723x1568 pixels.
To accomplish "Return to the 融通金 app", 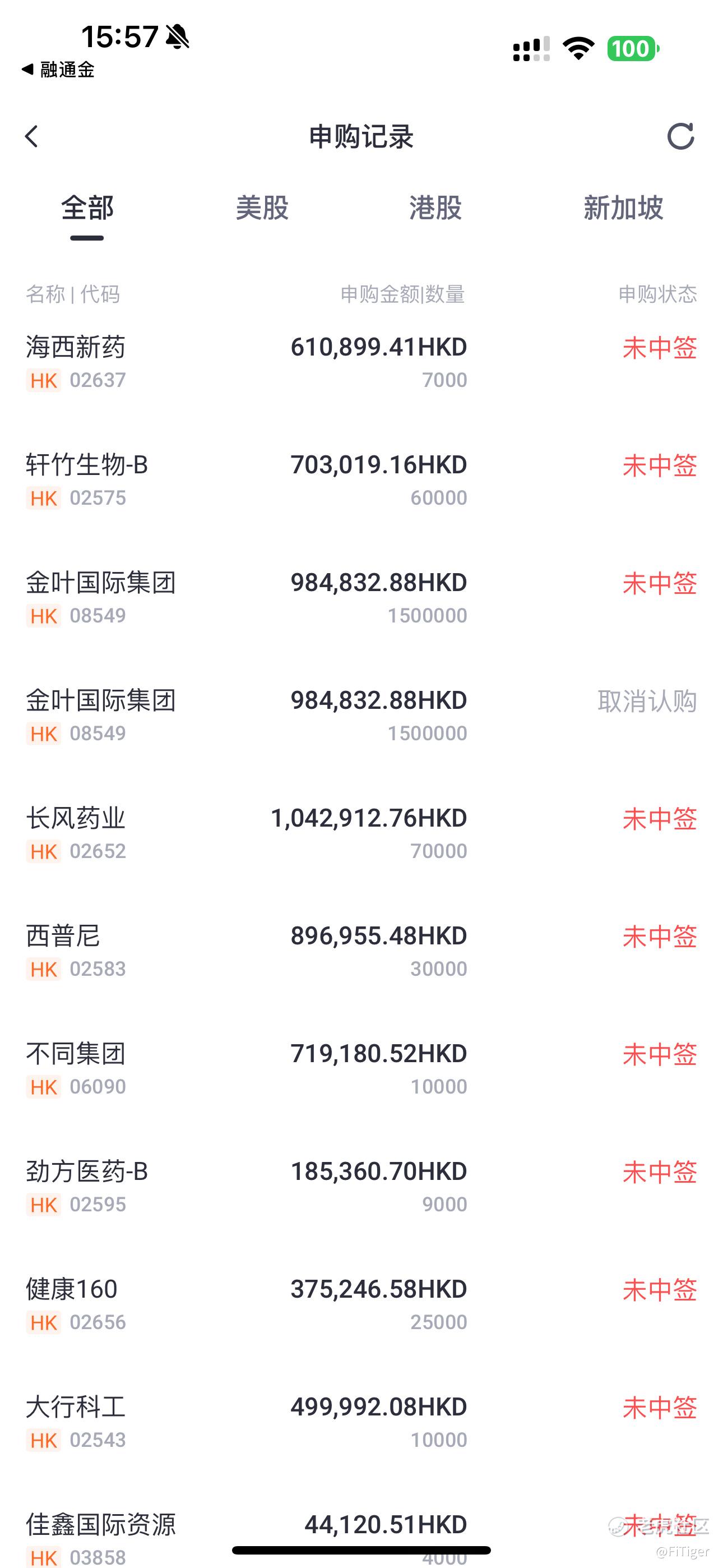I will [x=58, y=70].
